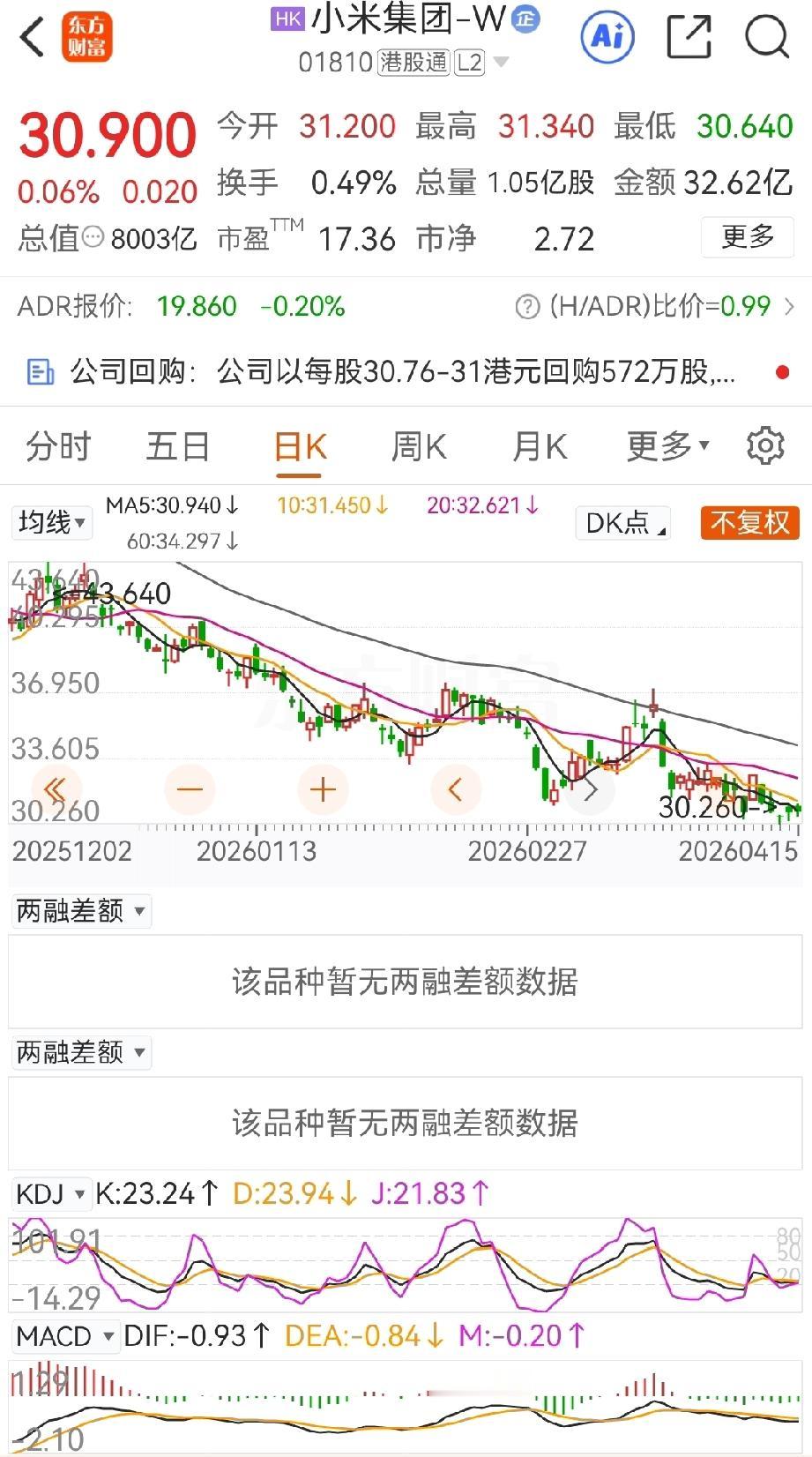Open the 东方财富 app logo
This screenshot has width=812, height=1457.
tap(88, 37)
